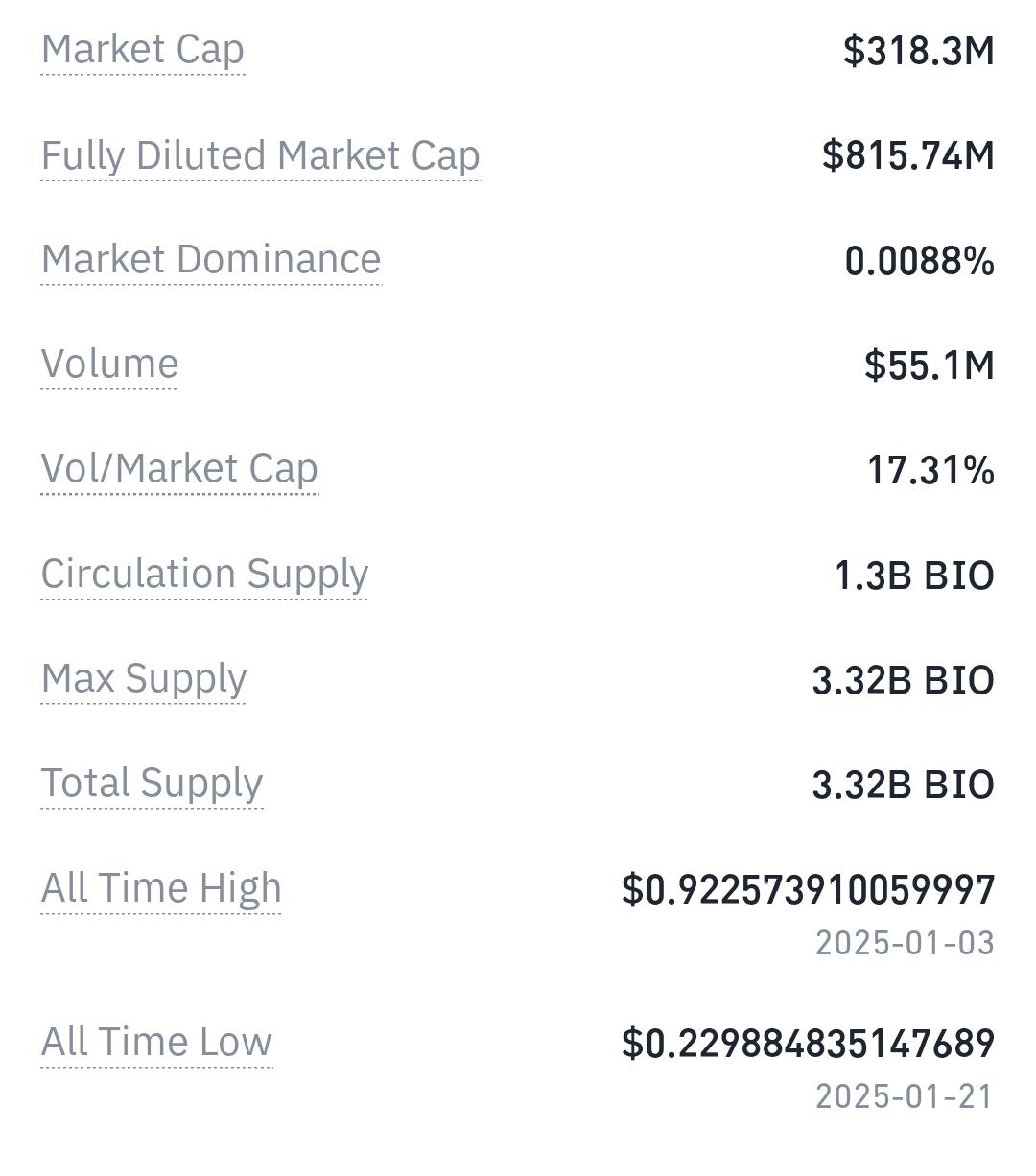Screen dimensions: 1036x1176
Task: Tap the Max Supply label
Action: pyautogui.click(x=144, y=678)
